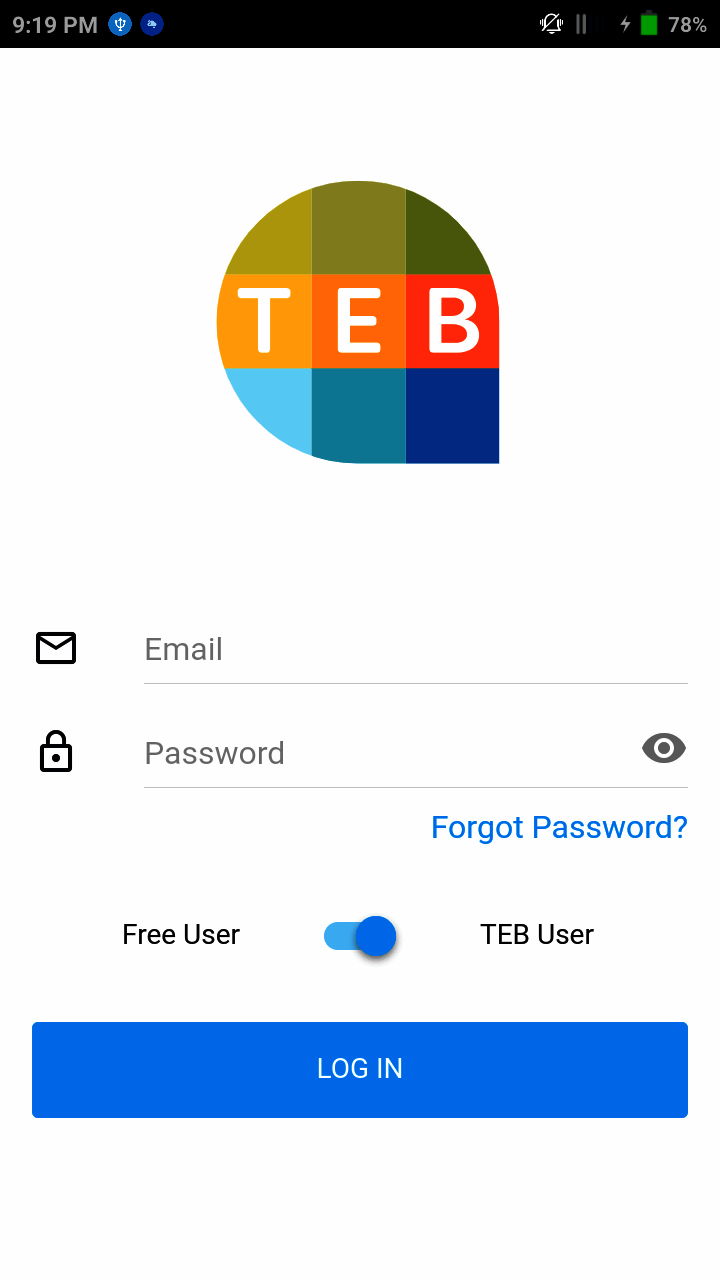720x1280 pixels.
Task: Open the Forgot Password link
Action: [559, 827]
